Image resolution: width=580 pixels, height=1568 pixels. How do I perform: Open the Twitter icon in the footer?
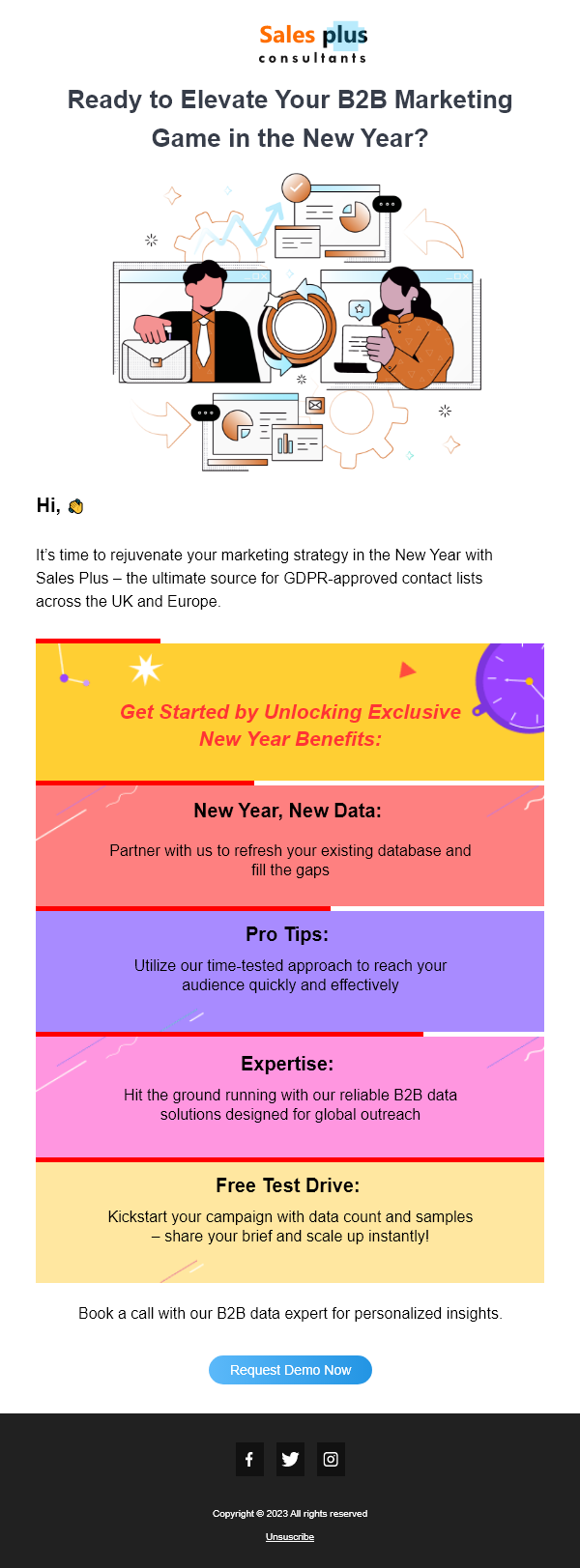click(290, 1459)
